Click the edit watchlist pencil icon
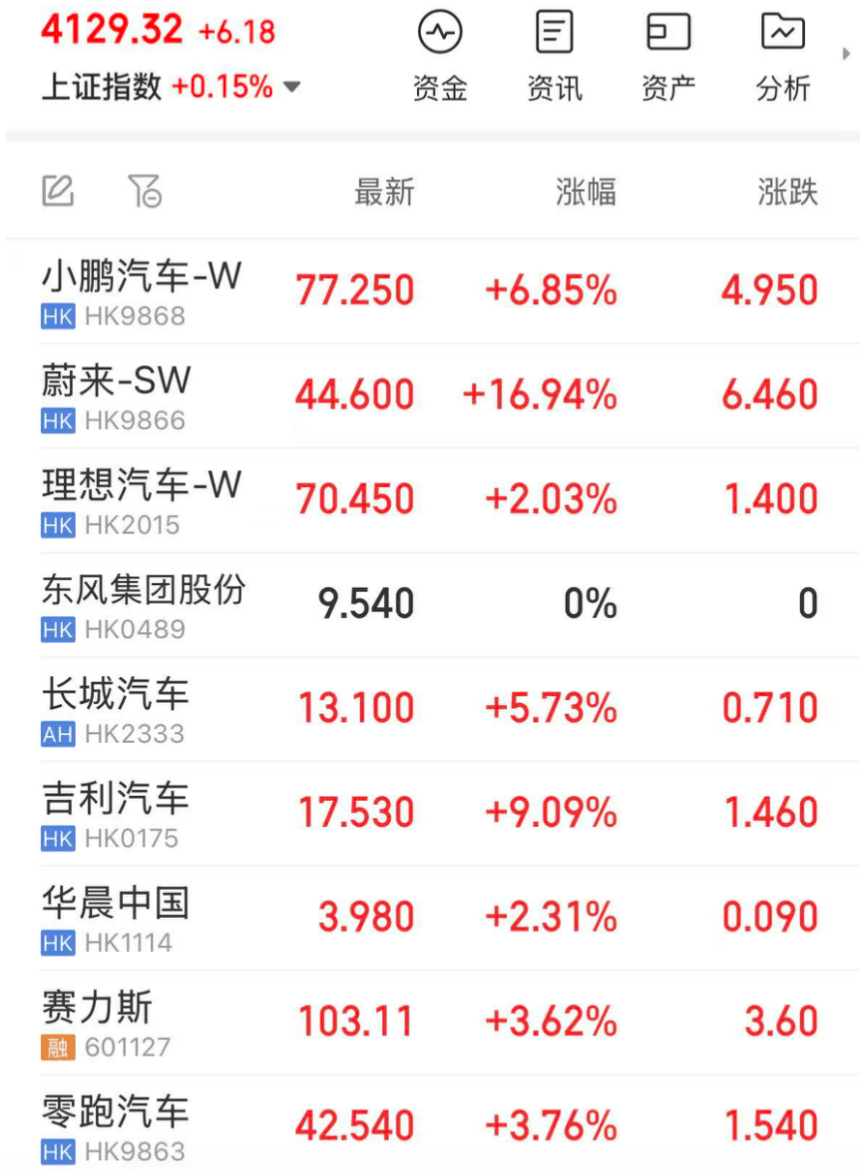Viewport: 864px width, 1170px height. 57,190
